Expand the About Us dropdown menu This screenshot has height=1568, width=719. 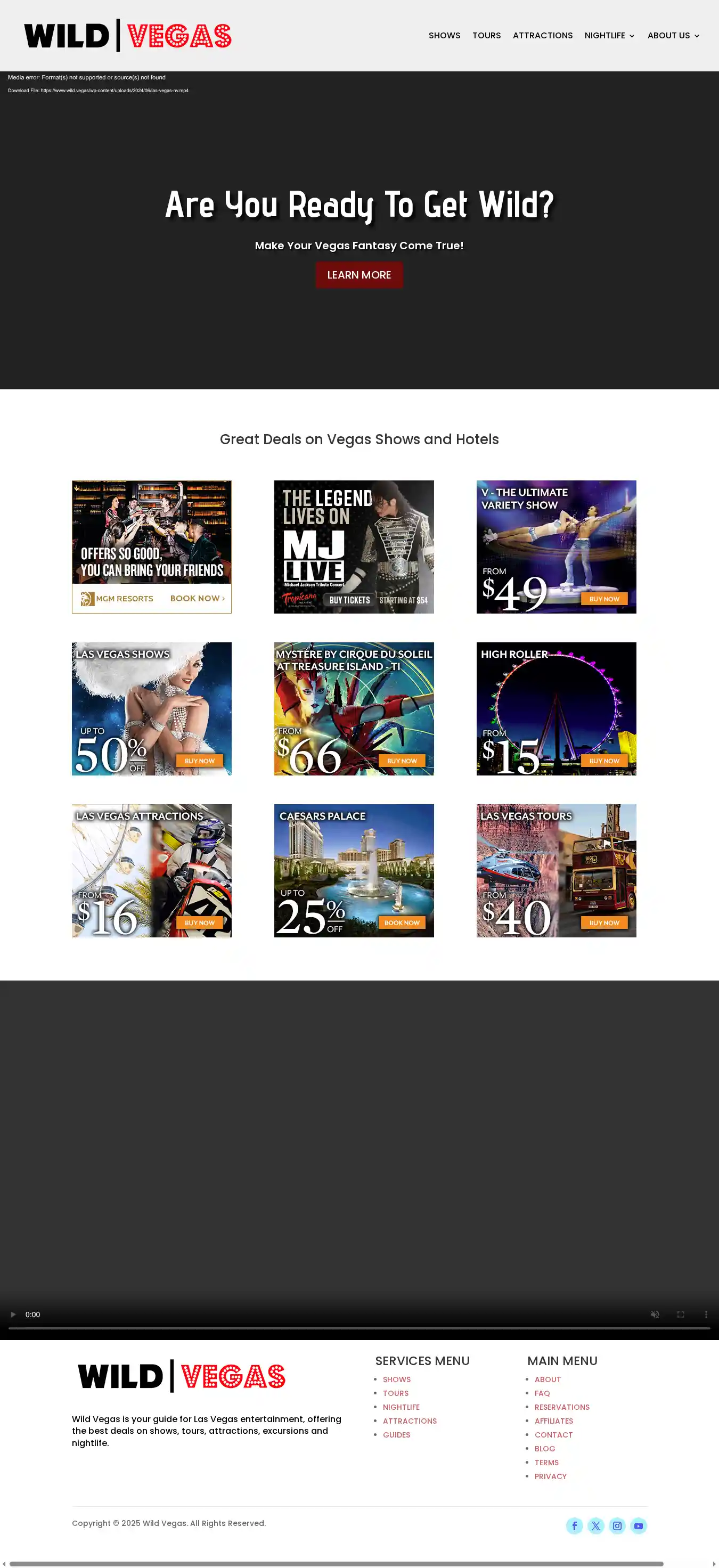tap(673, 35)
